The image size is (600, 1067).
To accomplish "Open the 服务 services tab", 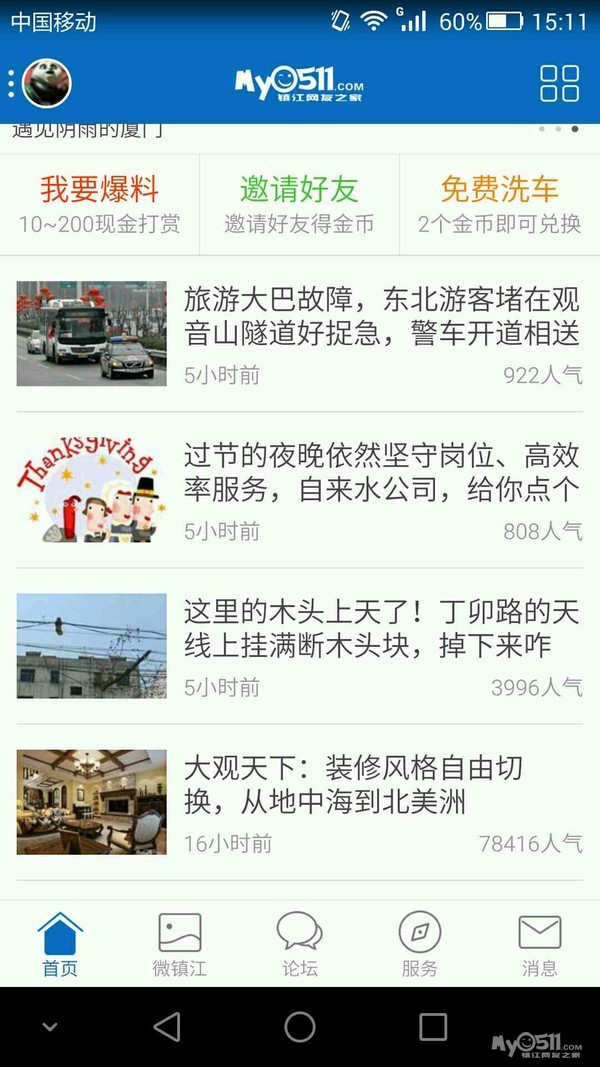I will [420, 944].
